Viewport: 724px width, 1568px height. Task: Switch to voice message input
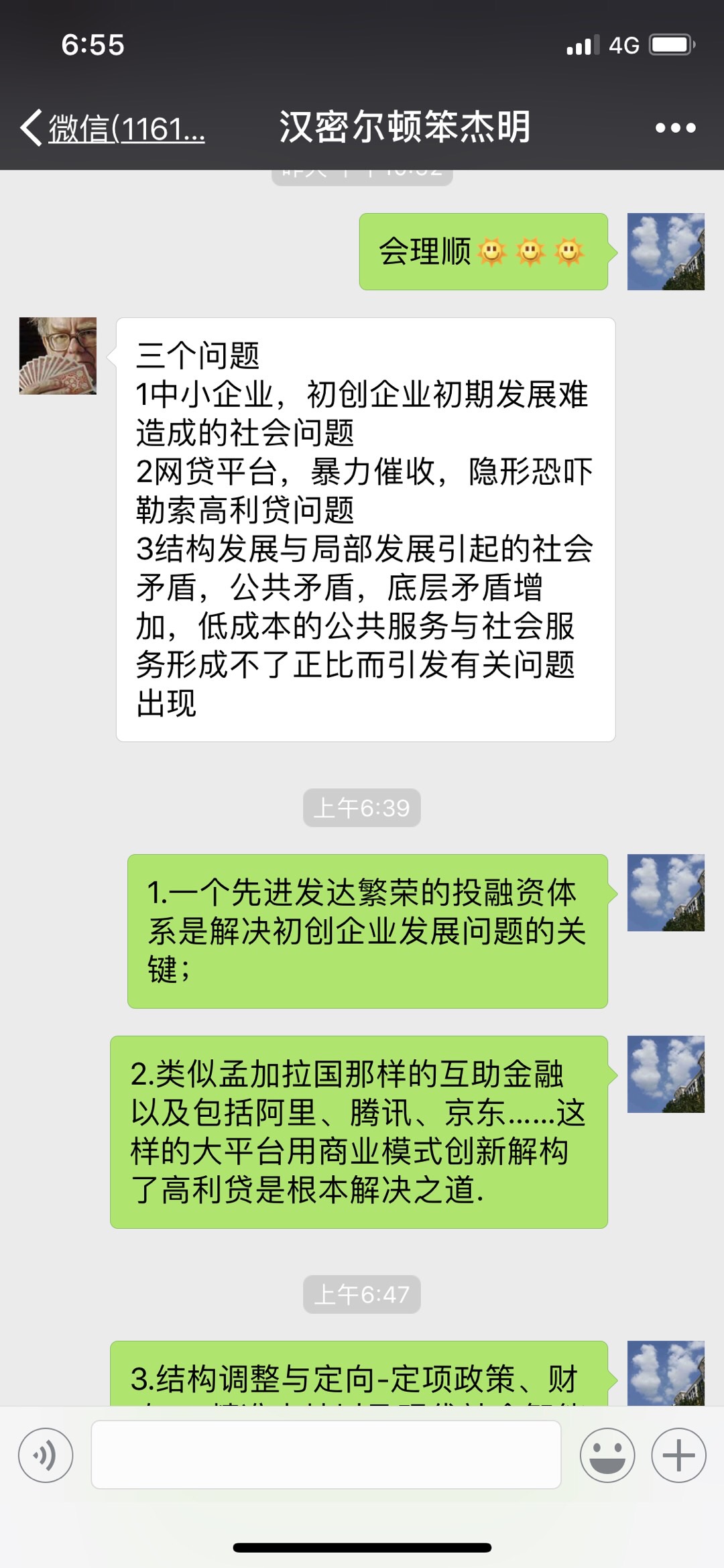[46, 1455]
